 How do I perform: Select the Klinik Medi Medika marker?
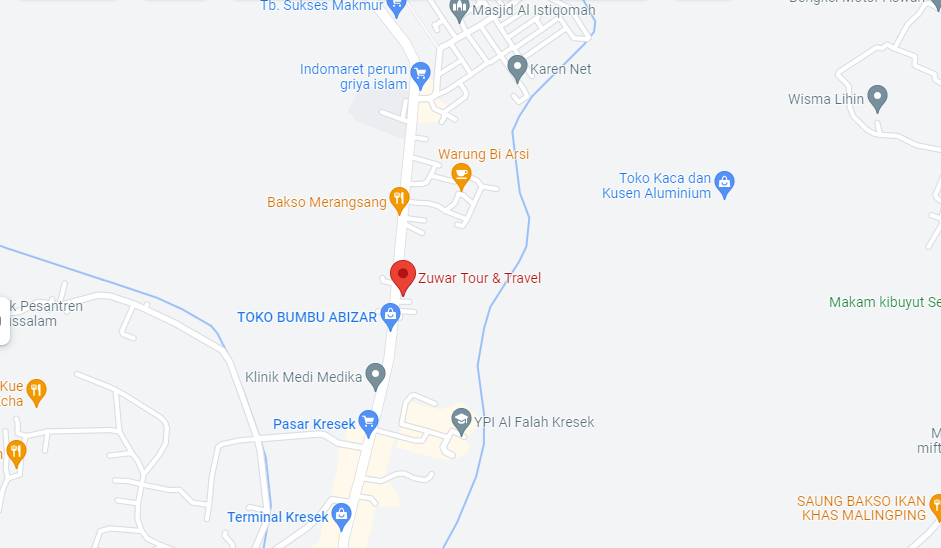click(375, 376)
